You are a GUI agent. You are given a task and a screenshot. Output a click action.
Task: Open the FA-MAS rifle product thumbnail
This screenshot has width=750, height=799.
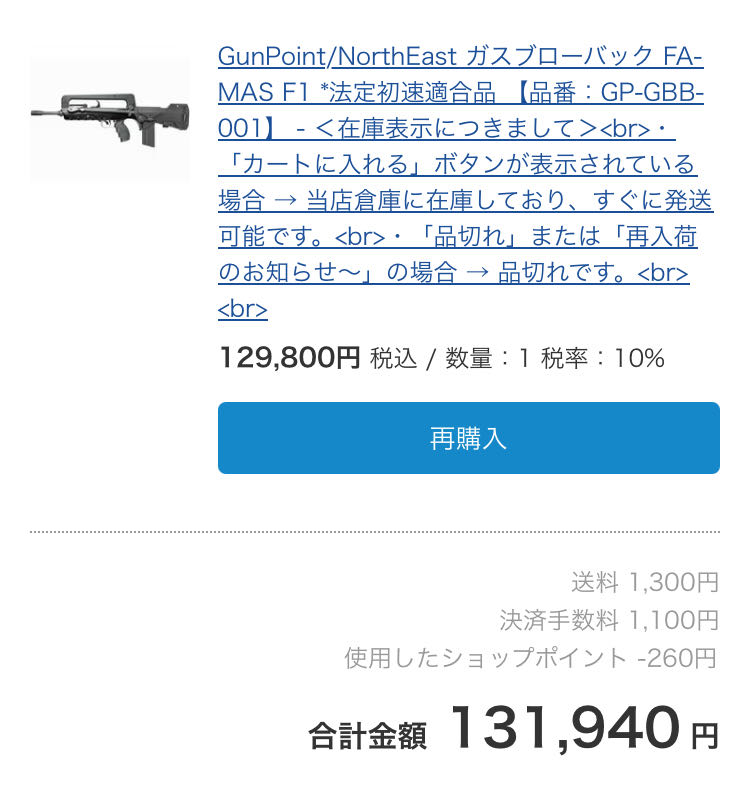[x=110, y=120]
